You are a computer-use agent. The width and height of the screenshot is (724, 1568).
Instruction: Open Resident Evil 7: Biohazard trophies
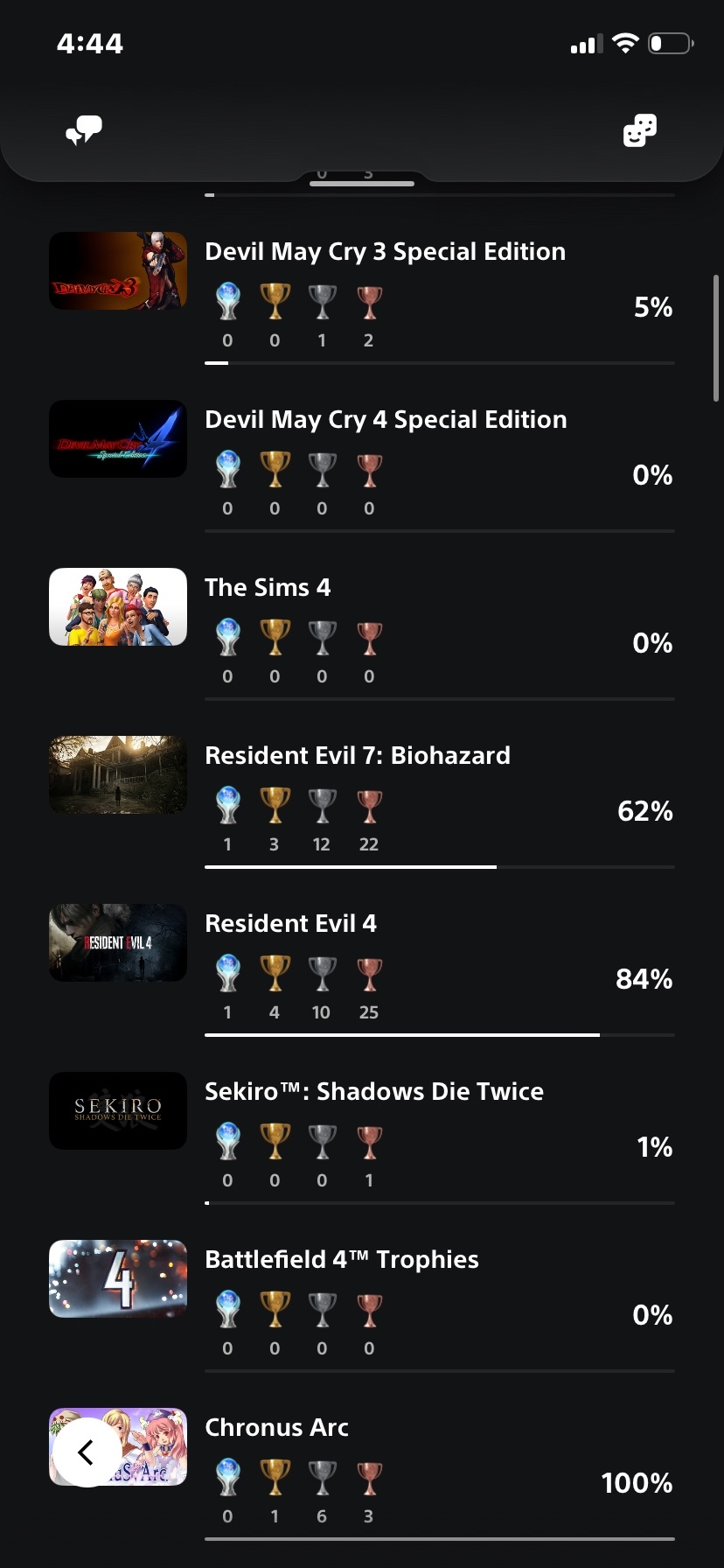pos(357,756)
